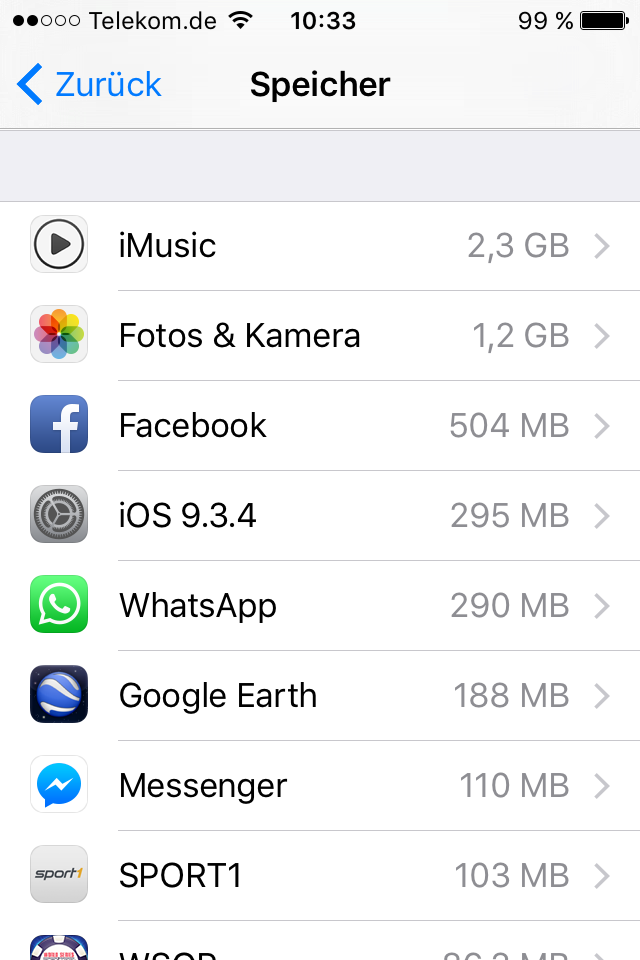Tap the Google Earth row
Screen dimensions: 640x960
point(320,696)
